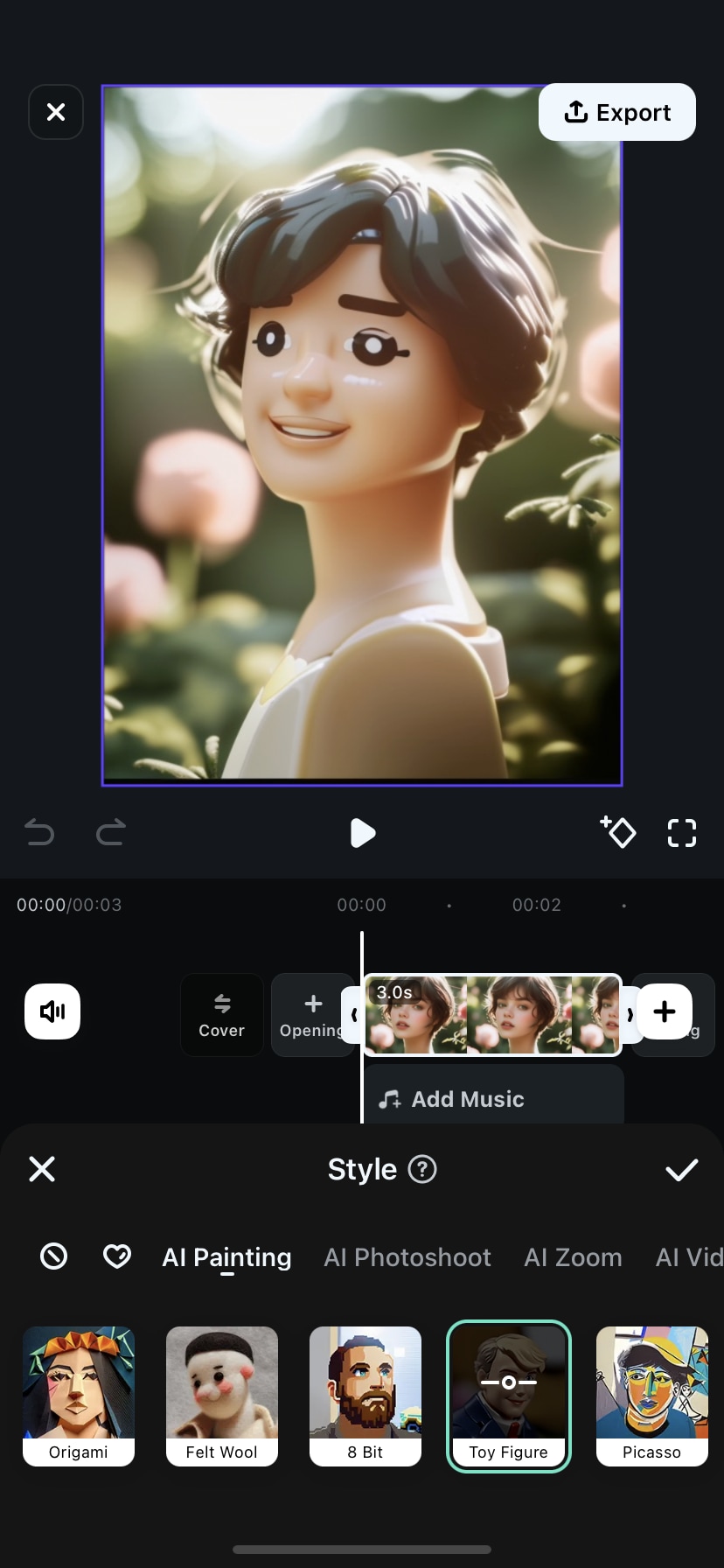Add a keyframe
Screen dimensions: 724x1568
618,832
